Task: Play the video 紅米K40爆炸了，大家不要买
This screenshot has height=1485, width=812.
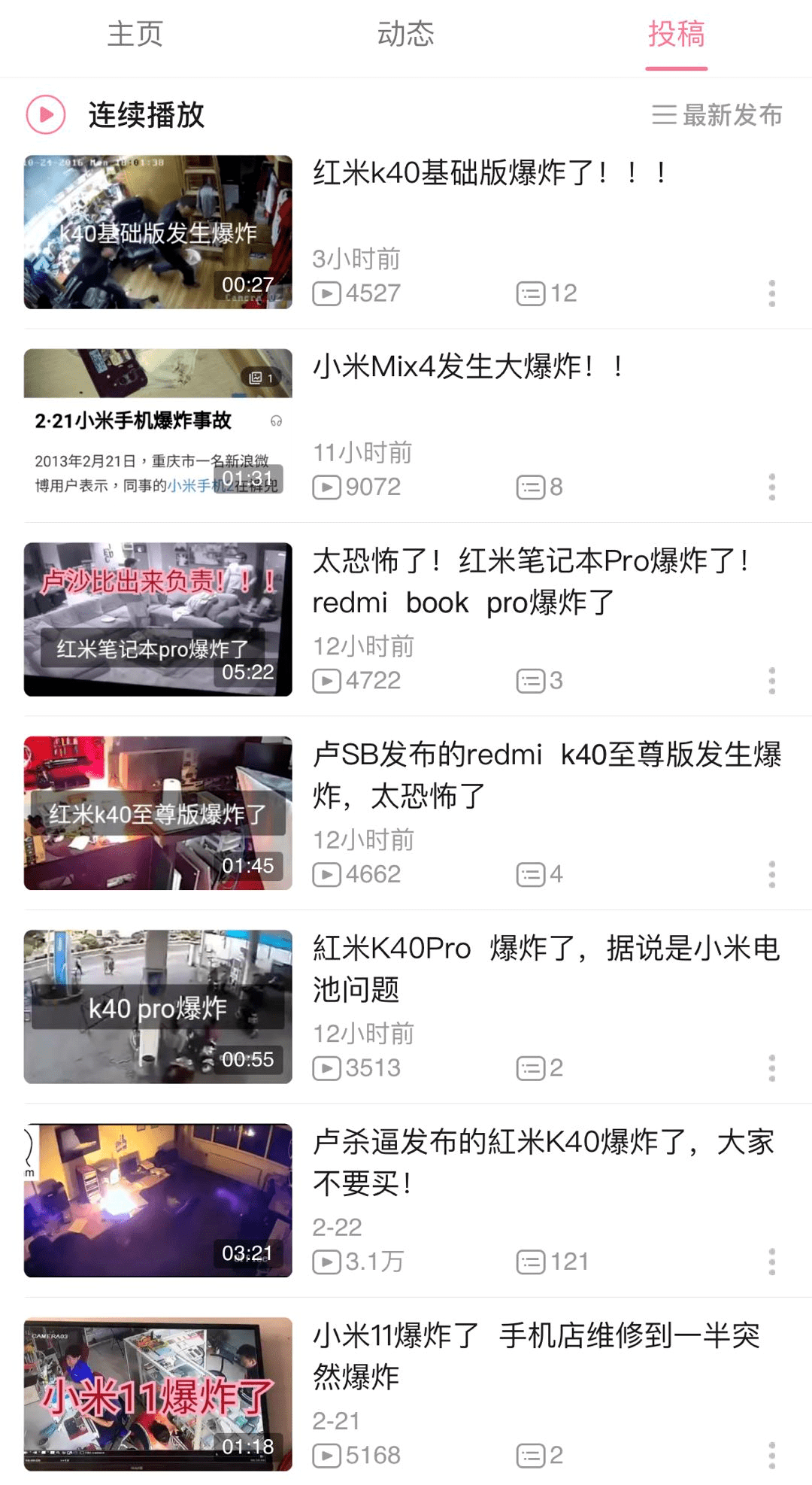Action: [158, 1200]
